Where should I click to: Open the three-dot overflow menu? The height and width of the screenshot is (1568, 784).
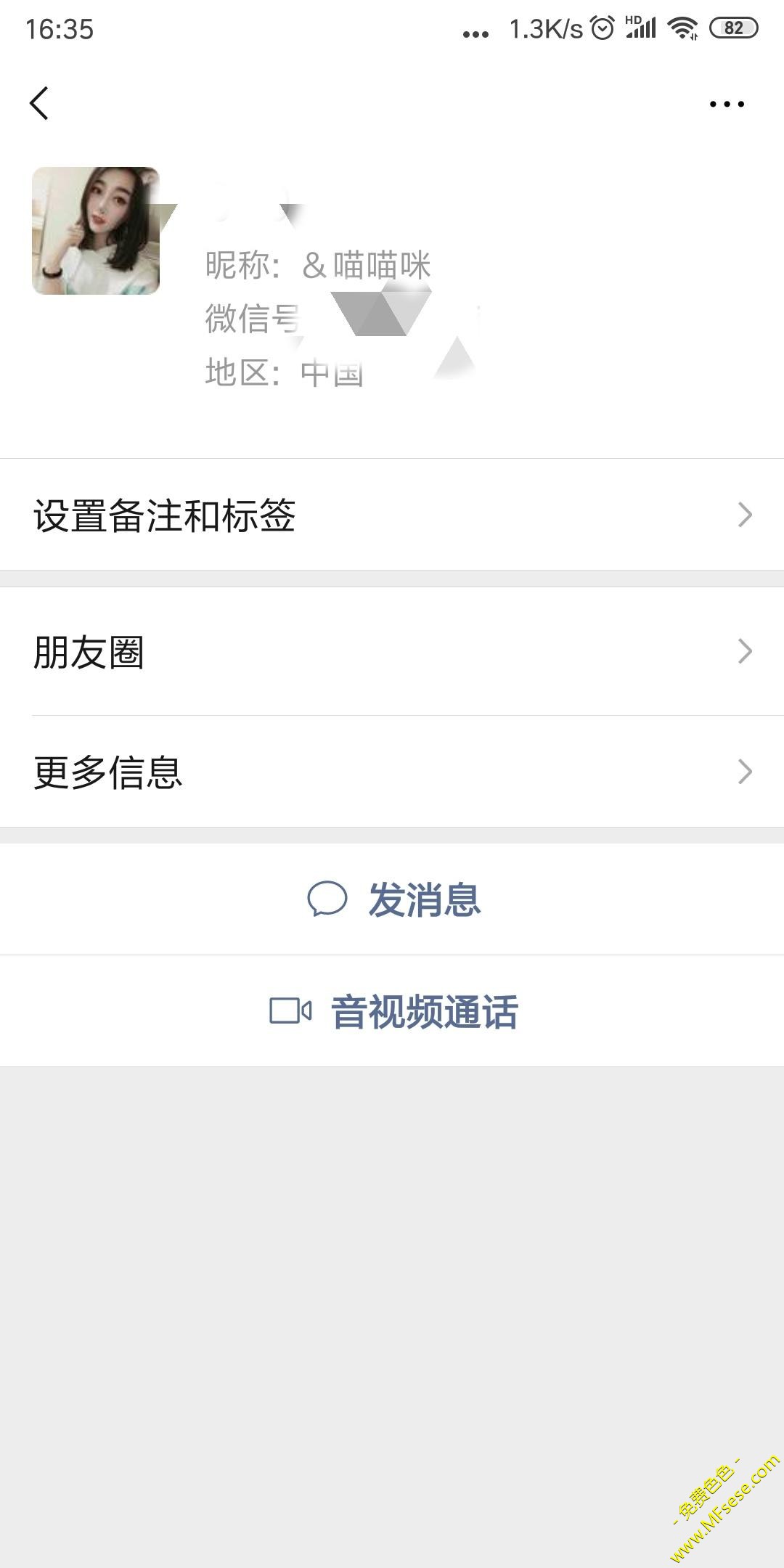[x=727, y=104]
